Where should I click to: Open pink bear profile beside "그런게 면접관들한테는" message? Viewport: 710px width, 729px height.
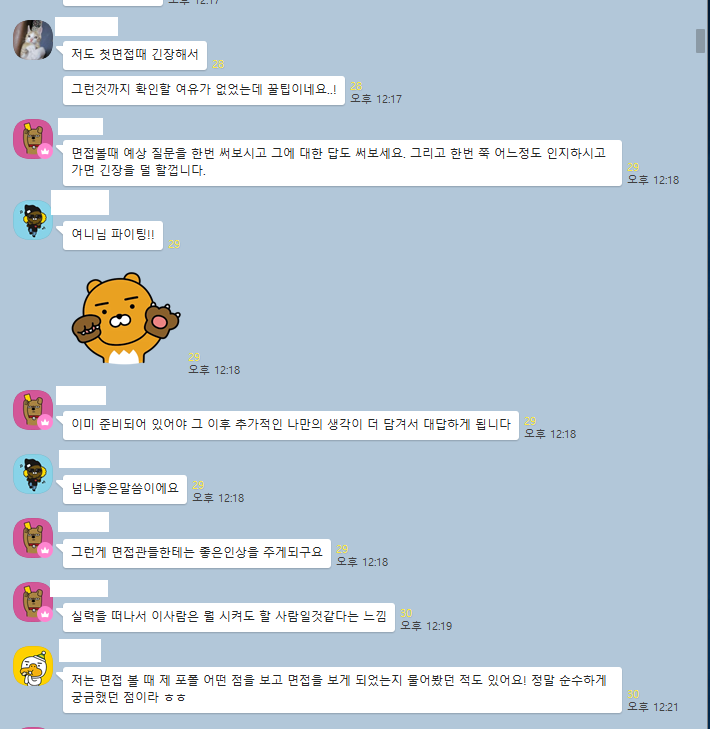point(33,538)
